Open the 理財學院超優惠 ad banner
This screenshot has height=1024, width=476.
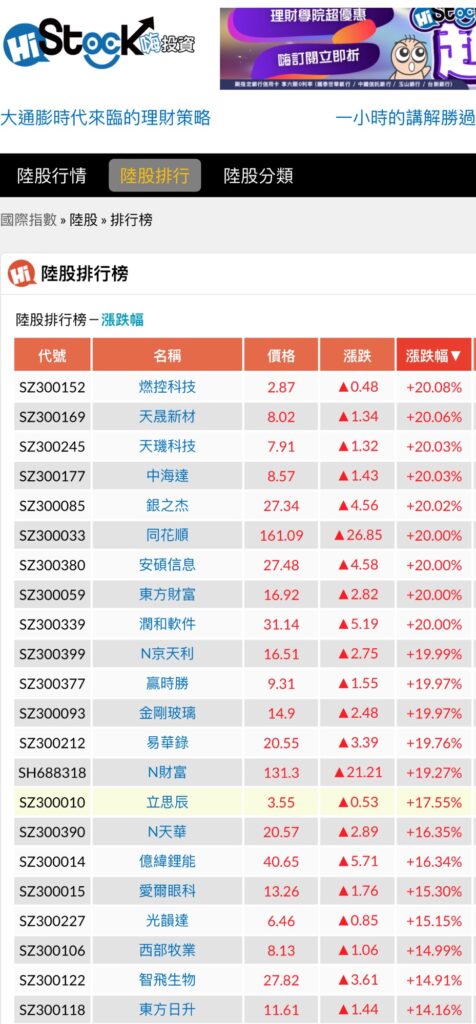click(348, 48)
